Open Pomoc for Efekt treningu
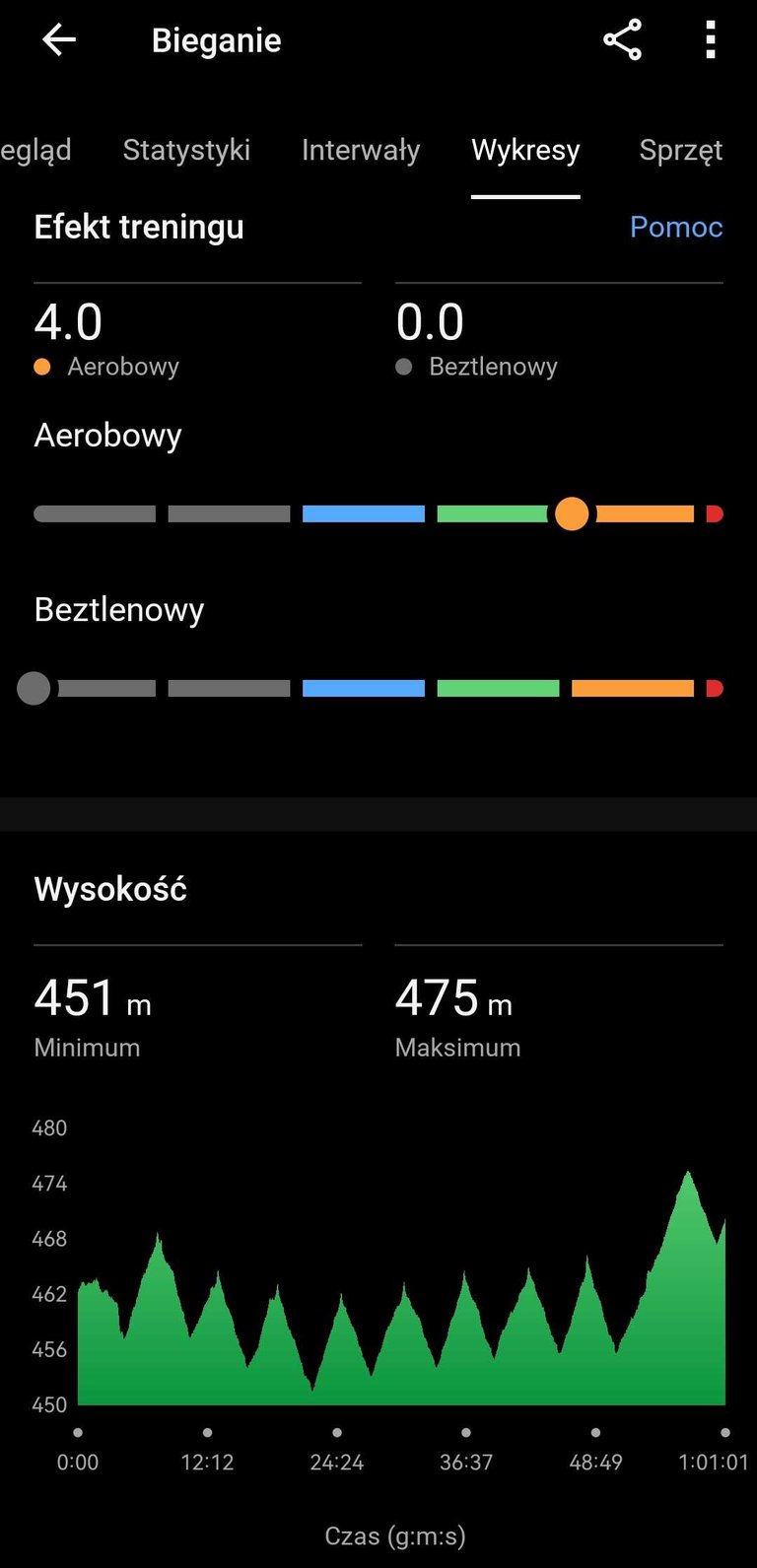Viewport: 757px width, 1568px height. click(676, 227)
